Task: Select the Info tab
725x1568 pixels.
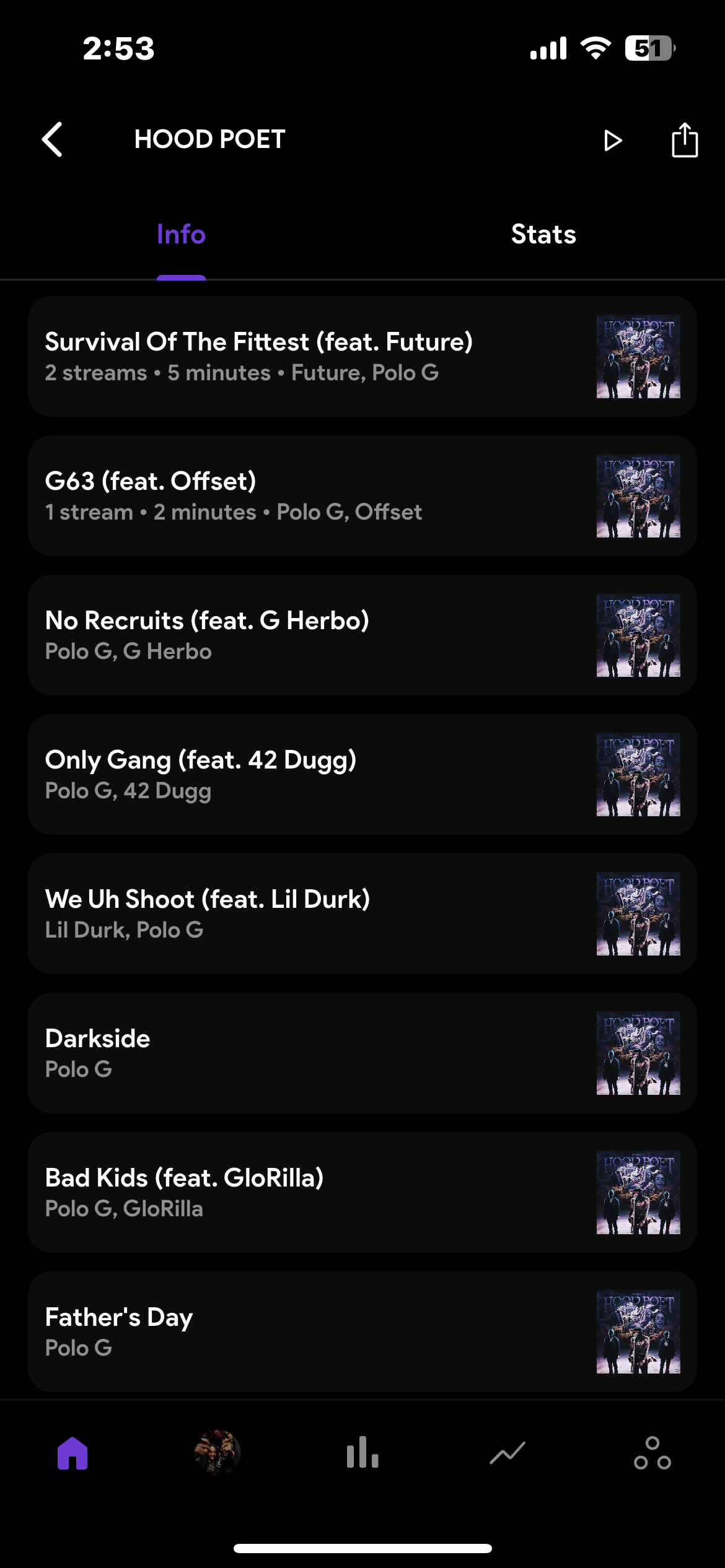Action: click(181, 235)
